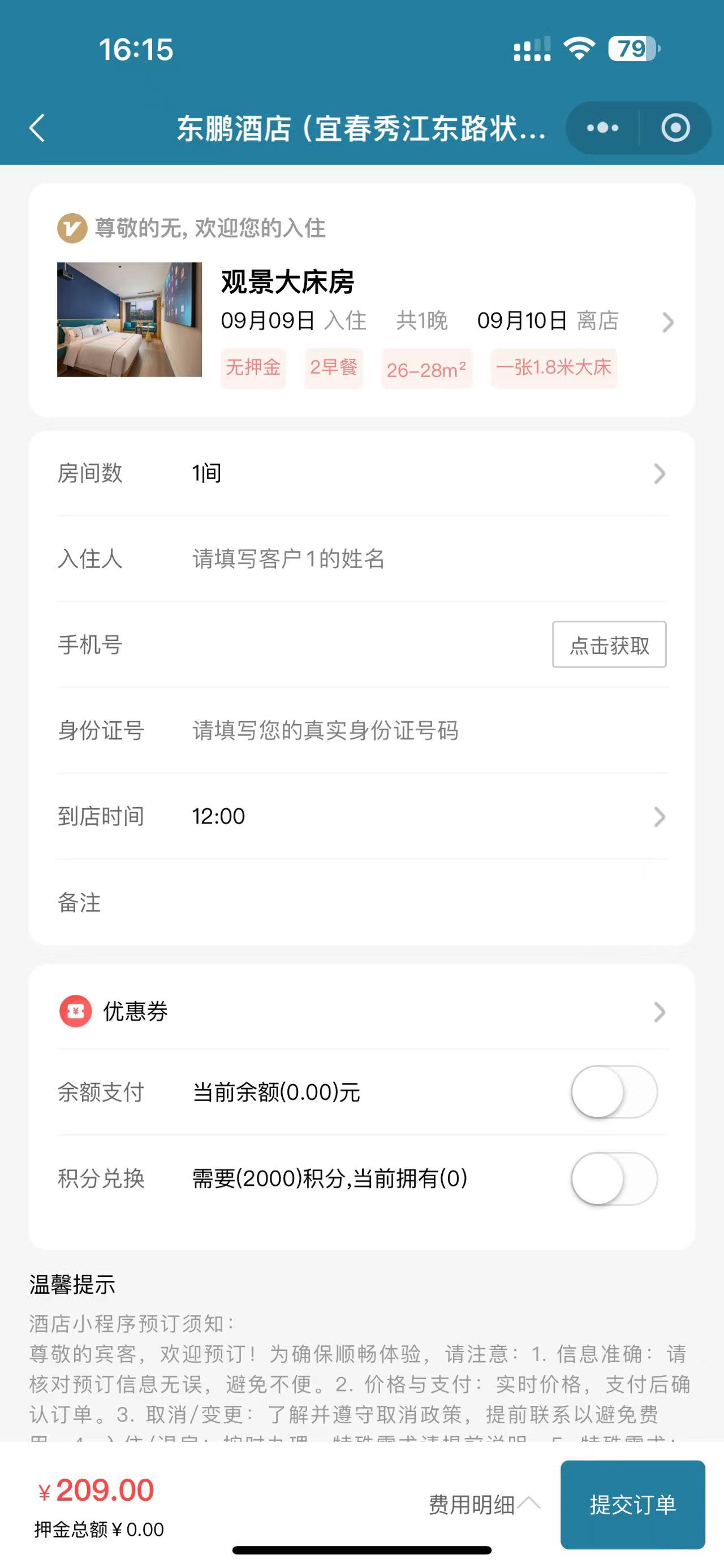
Task: Toggle 积分兑换 points redemption
Action: pyautogui.click(x=614, y=1179)
